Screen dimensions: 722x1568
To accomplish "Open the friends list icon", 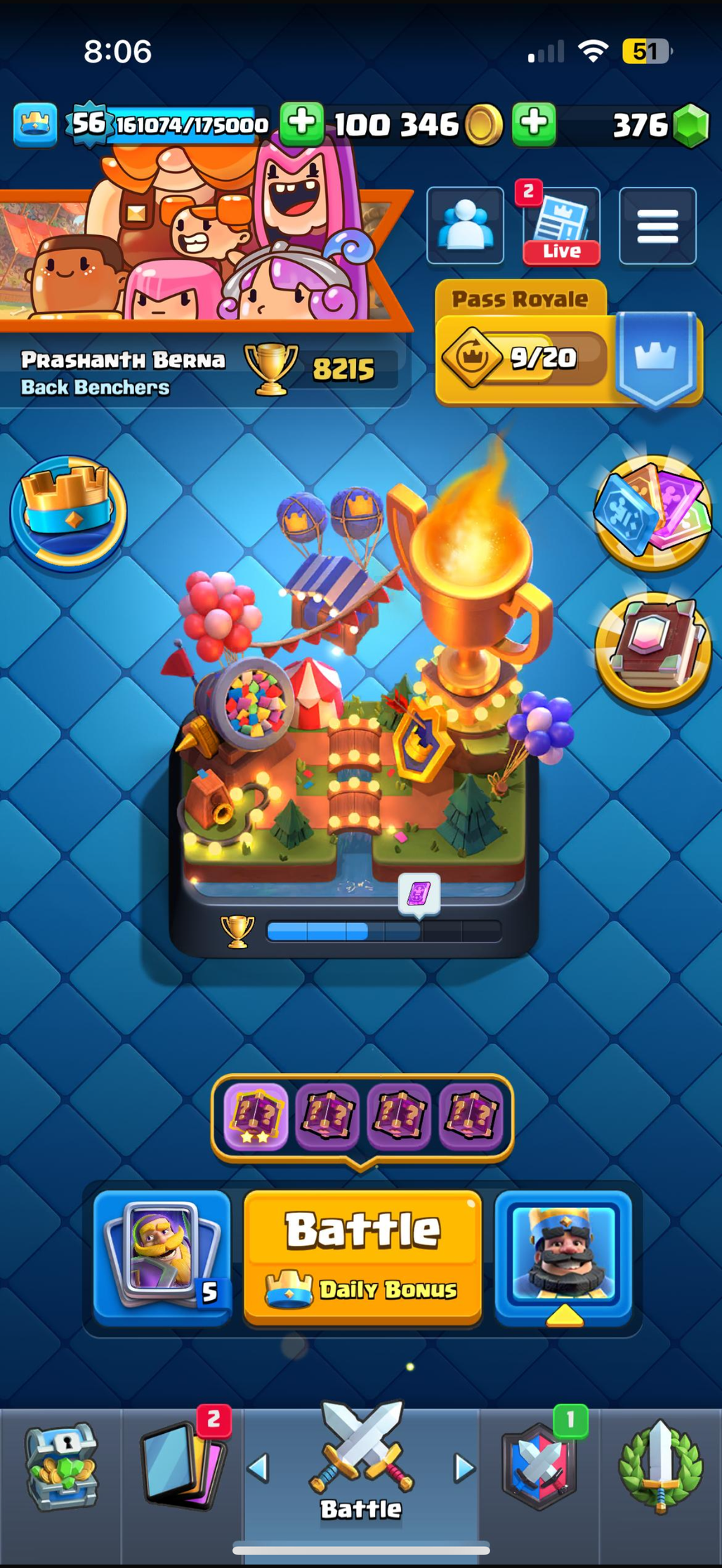I will pos(465,226).
